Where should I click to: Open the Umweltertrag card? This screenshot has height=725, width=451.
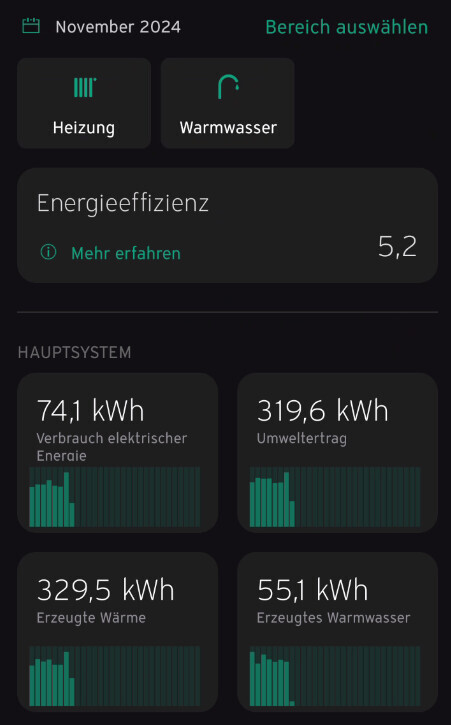[338, 453]
